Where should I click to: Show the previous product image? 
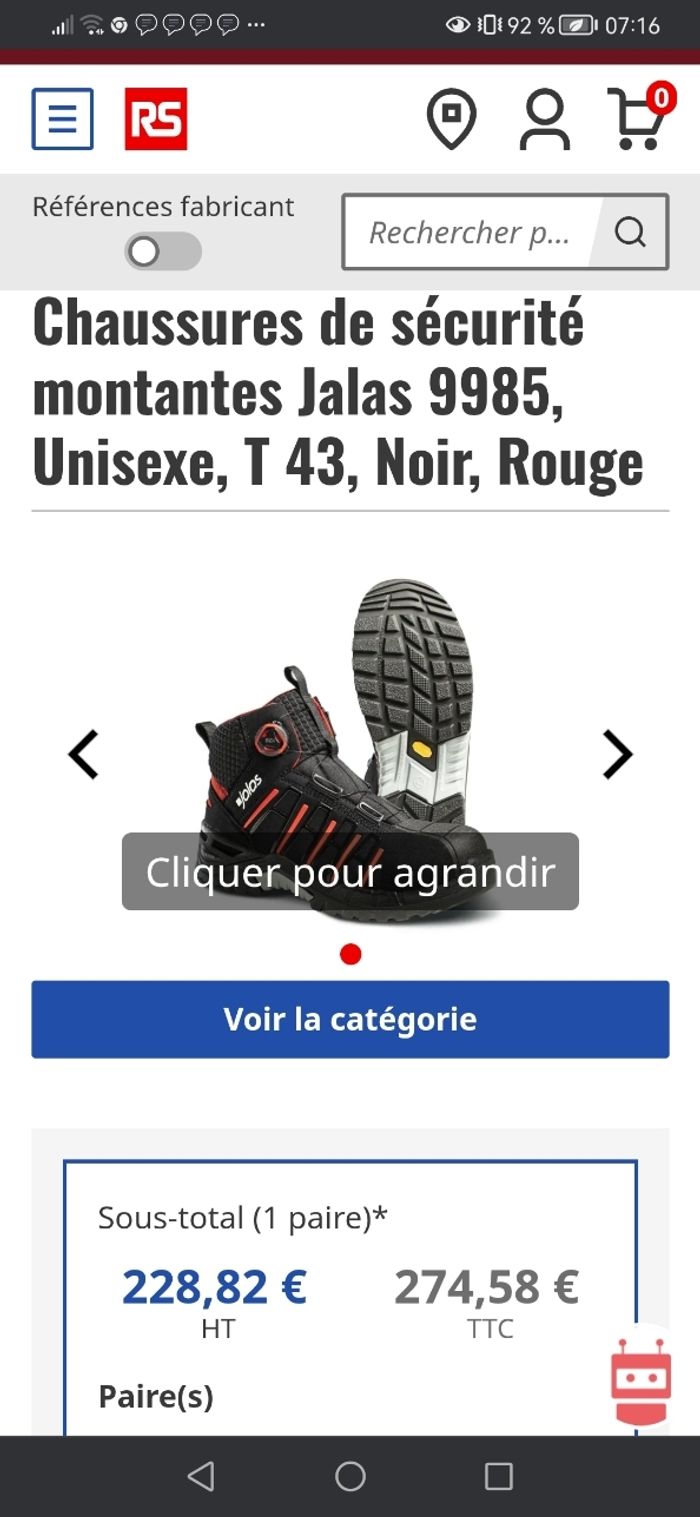point(83,754)
